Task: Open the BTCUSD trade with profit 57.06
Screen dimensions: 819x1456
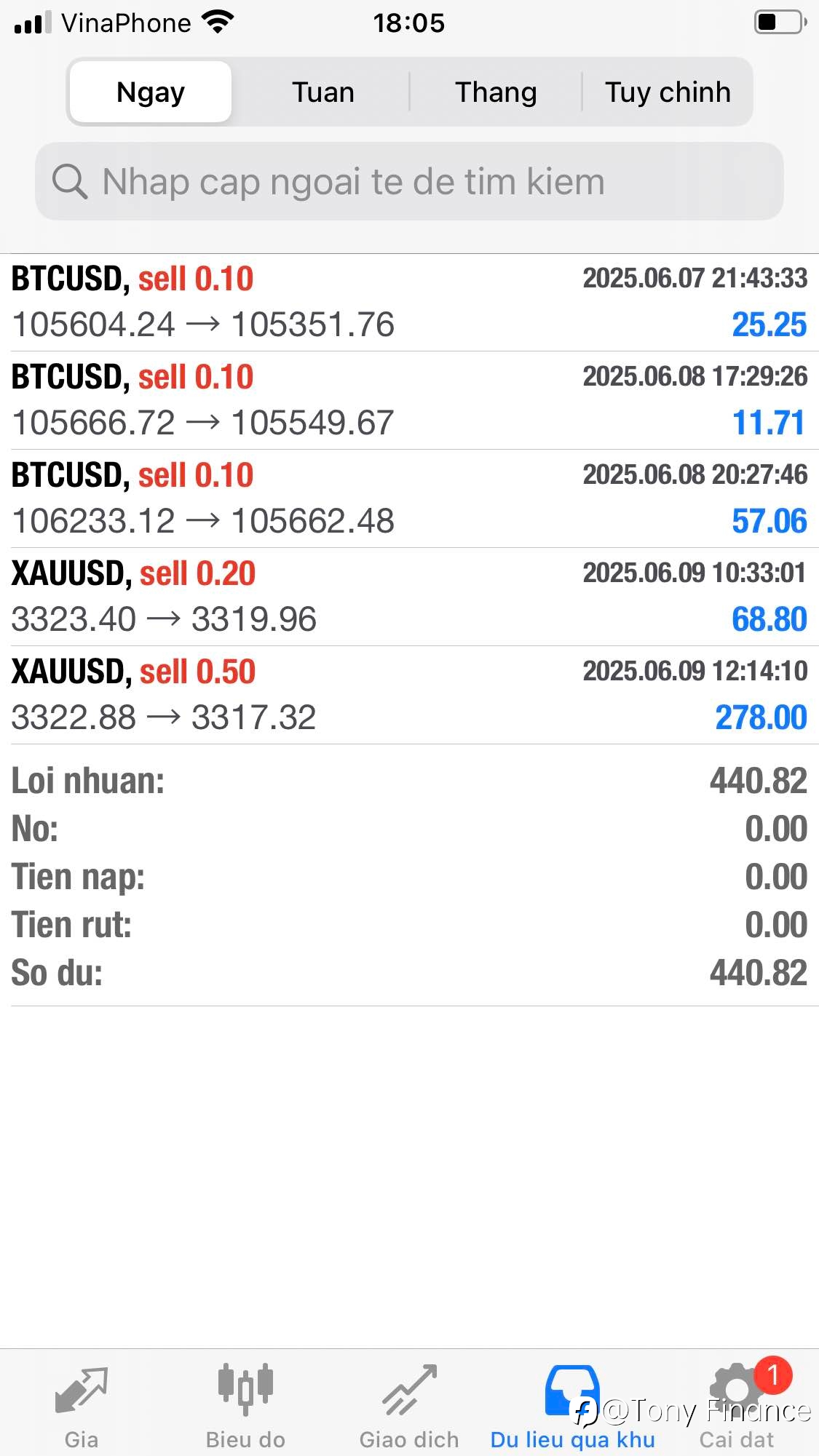Action: point(409,498)
